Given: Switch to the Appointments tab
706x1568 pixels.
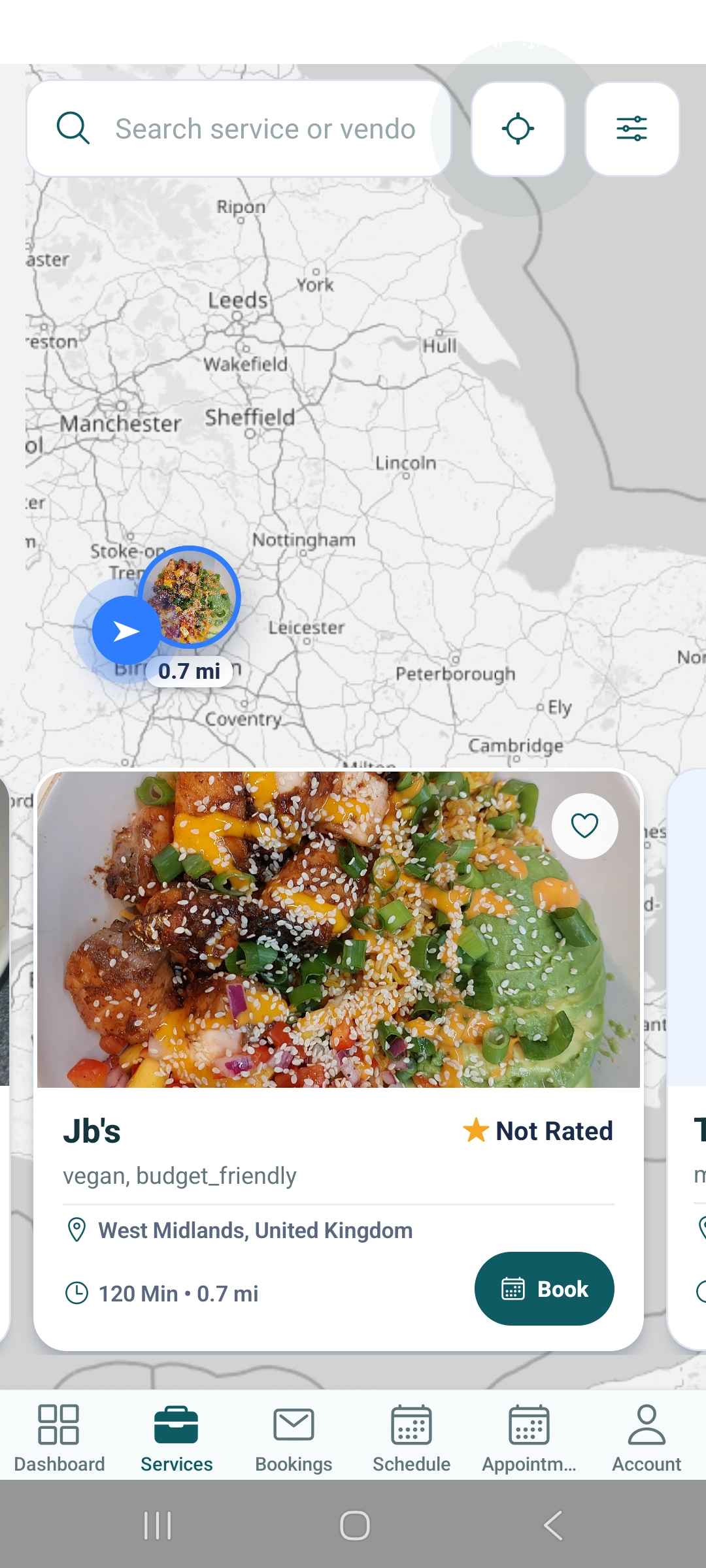Looking at the screenshot, I should point(529,1438).
